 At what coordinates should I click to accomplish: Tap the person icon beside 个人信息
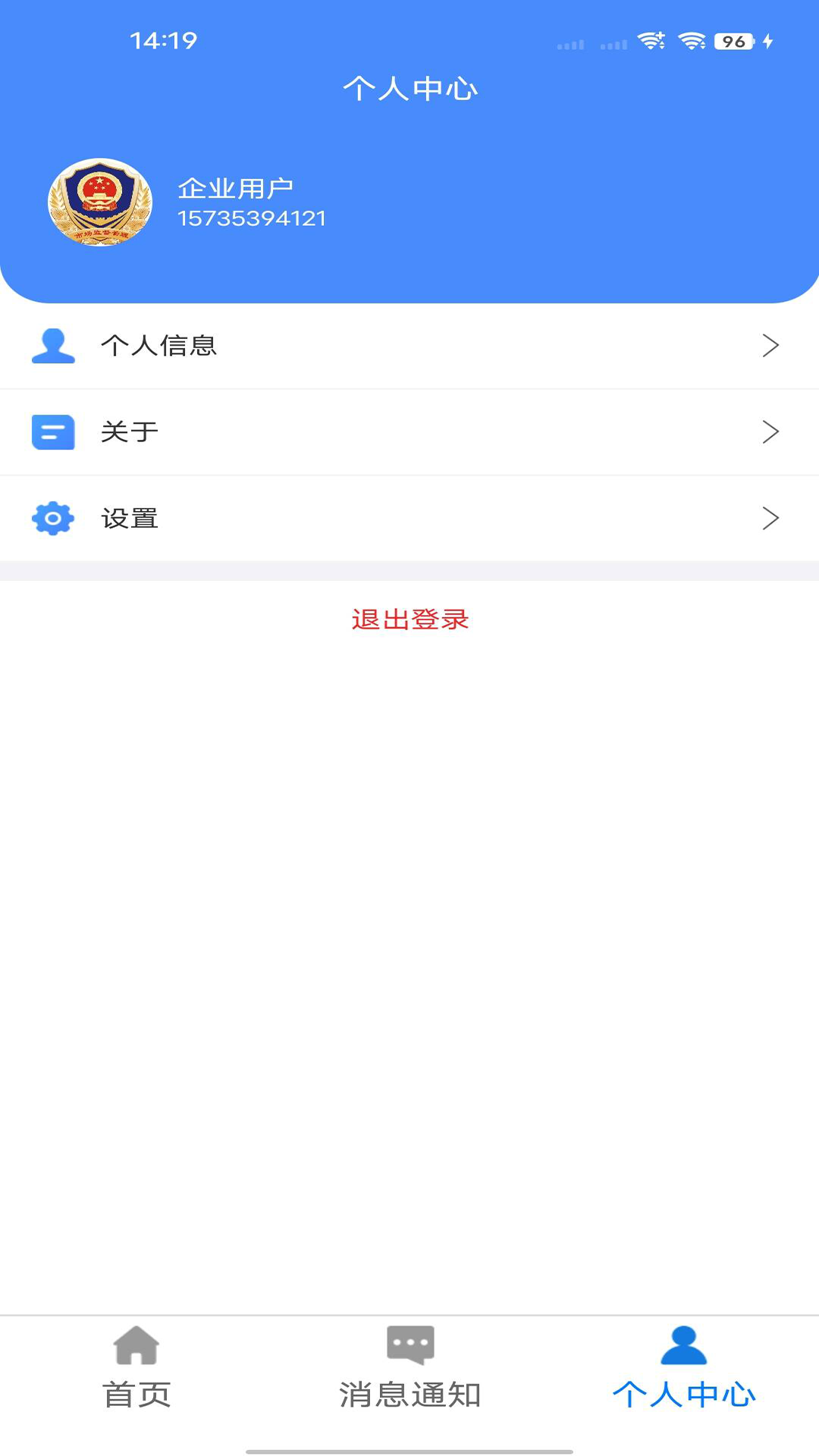click(53, 347)
